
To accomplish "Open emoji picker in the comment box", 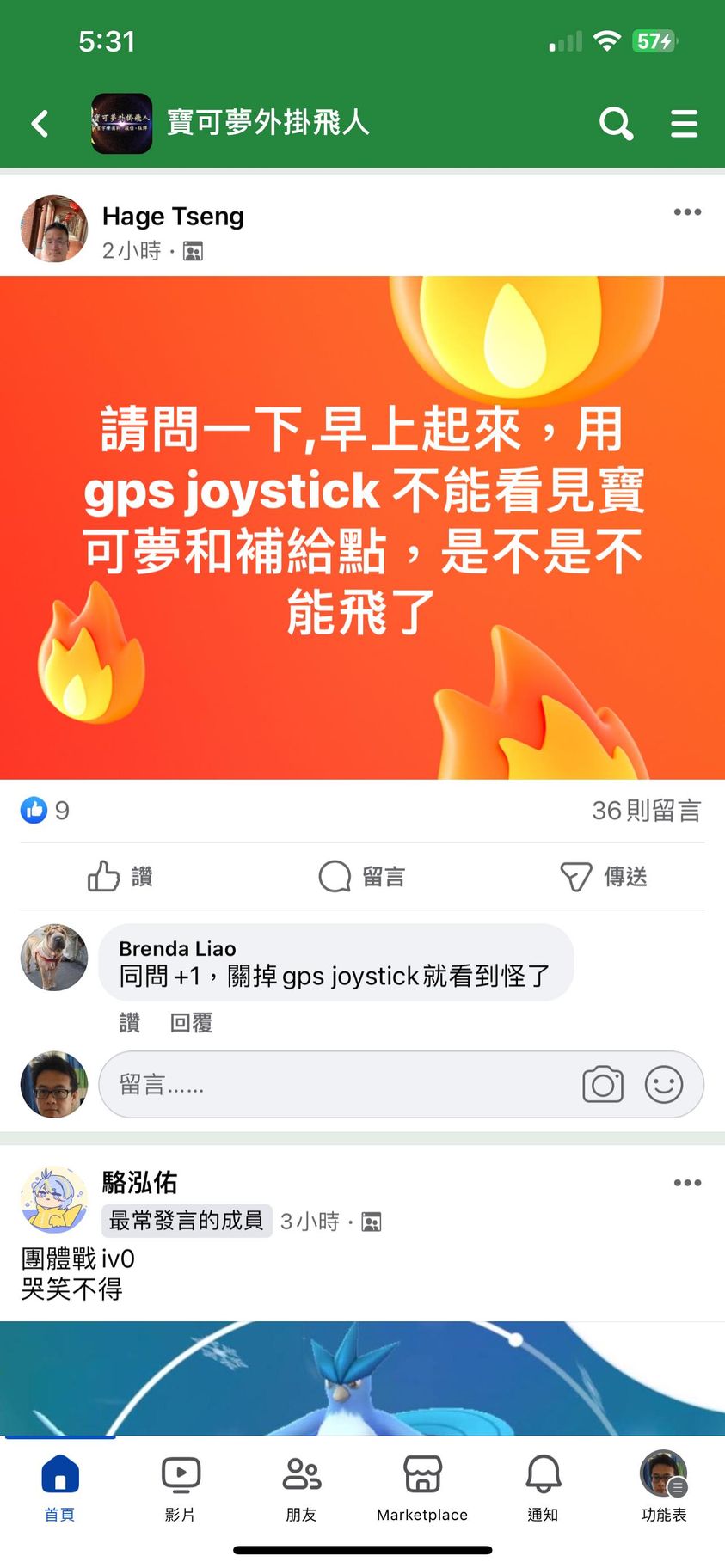I will (664, 1085).
